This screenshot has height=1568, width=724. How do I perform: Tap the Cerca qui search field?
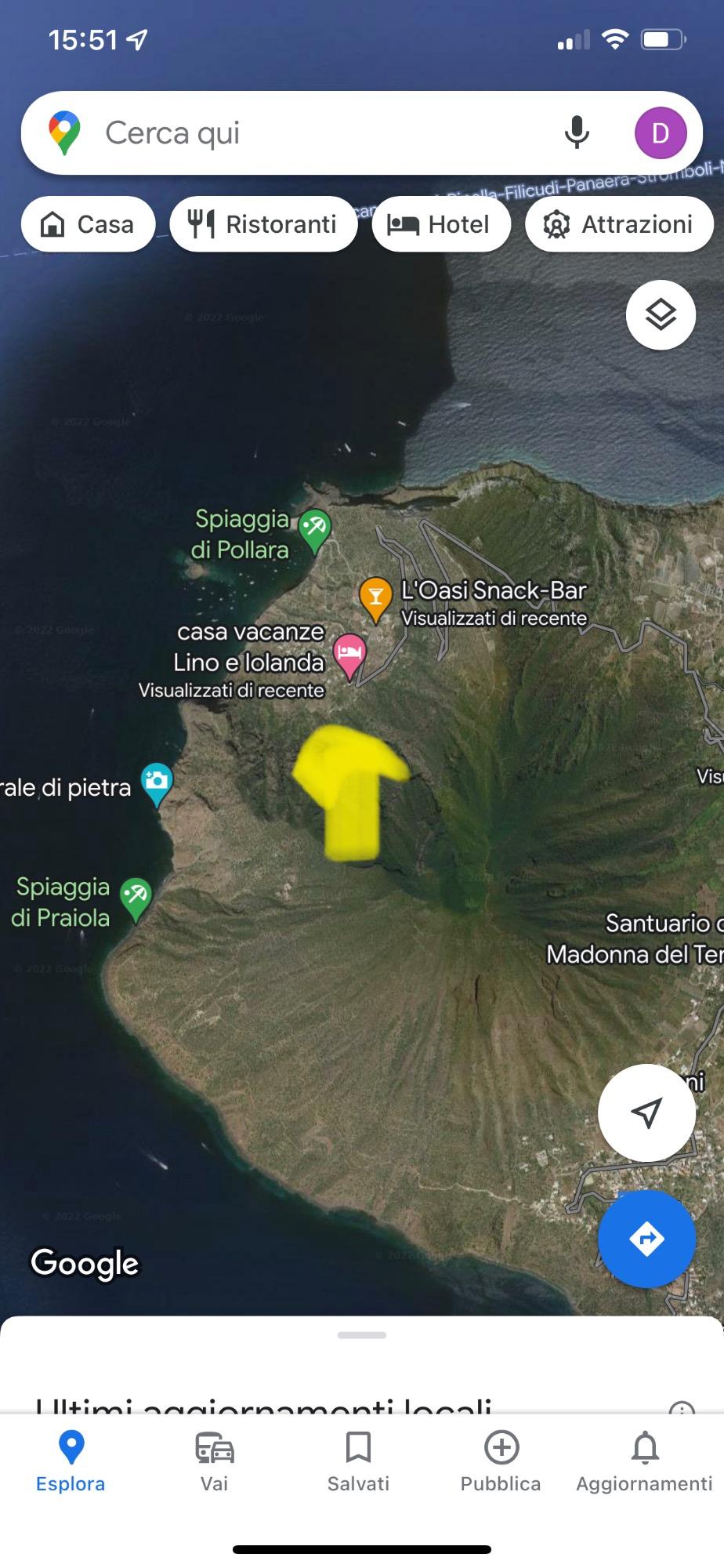pos(313,132)
